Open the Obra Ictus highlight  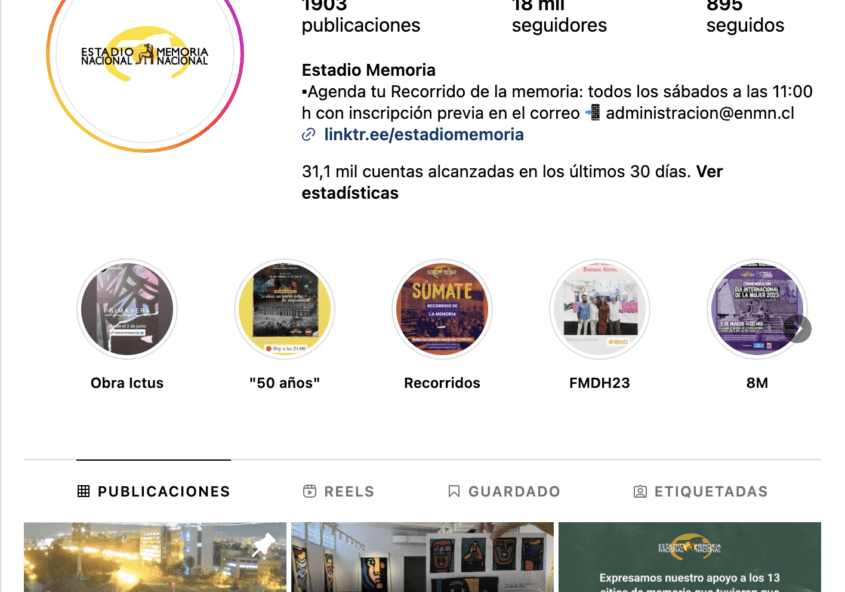click(127, 310)
